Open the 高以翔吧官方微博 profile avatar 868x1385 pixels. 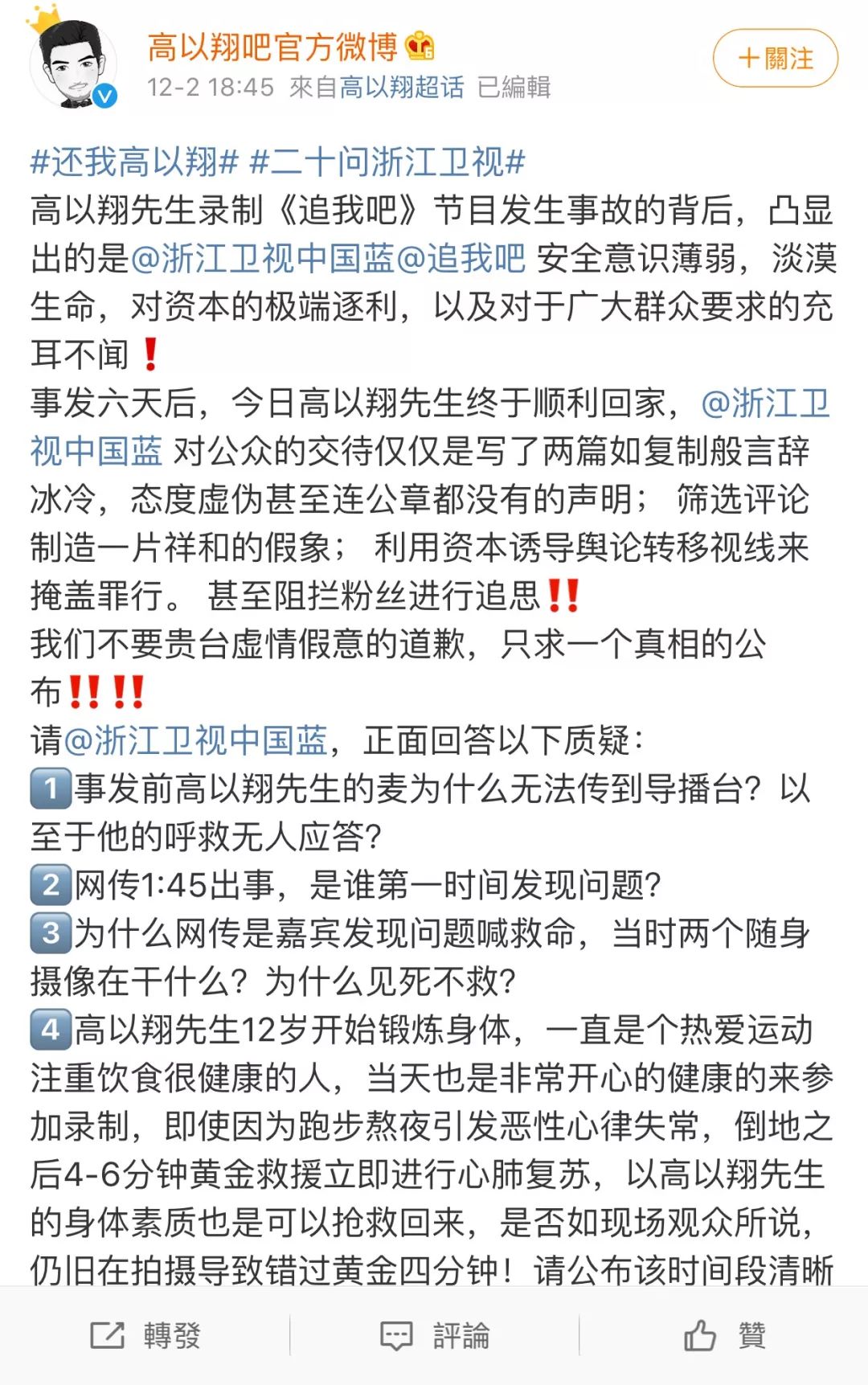tap(73, 64)
